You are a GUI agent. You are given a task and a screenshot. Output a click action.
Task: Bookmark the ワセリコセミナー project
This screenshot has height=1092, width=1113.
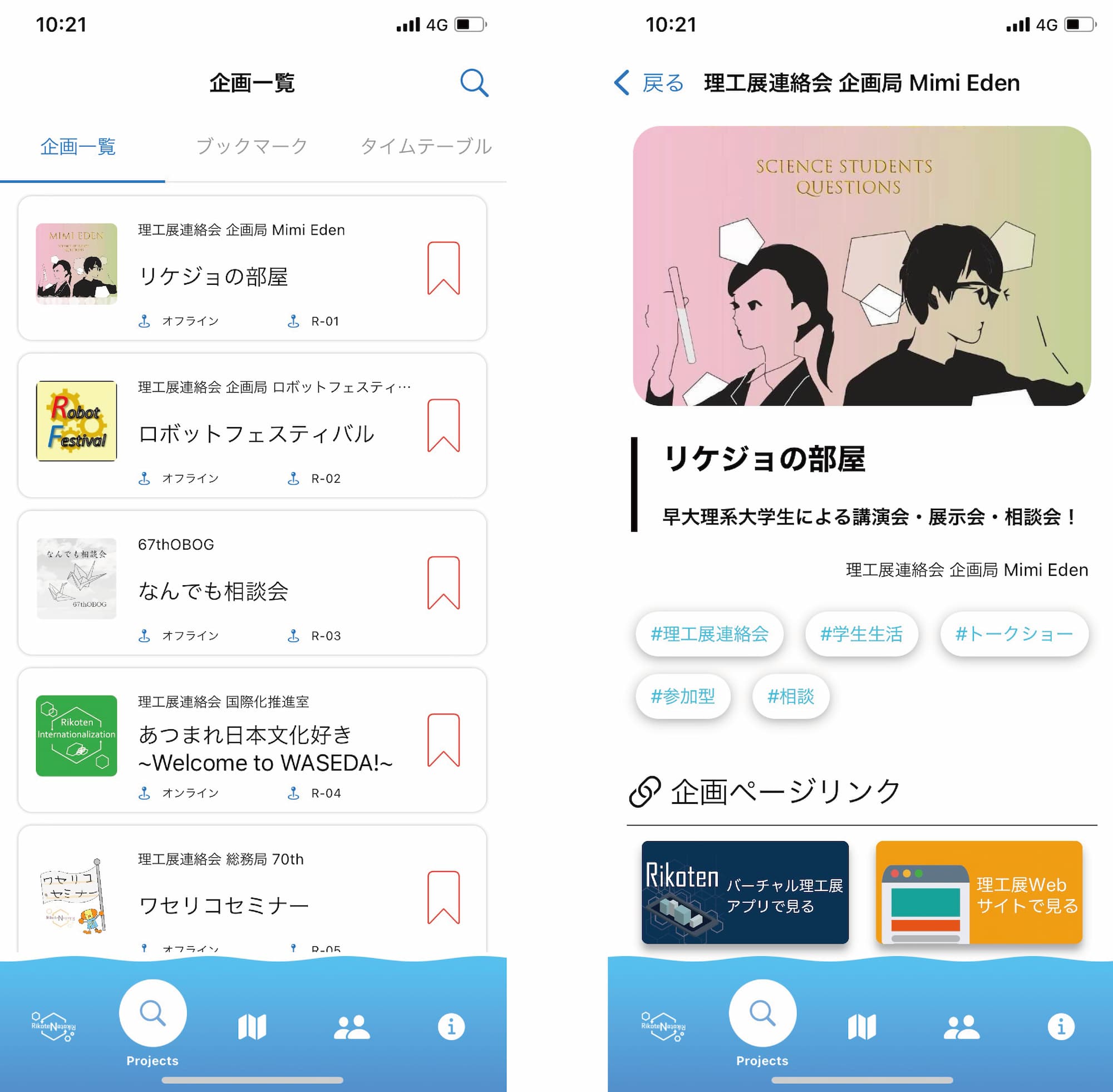pos(444,897)
